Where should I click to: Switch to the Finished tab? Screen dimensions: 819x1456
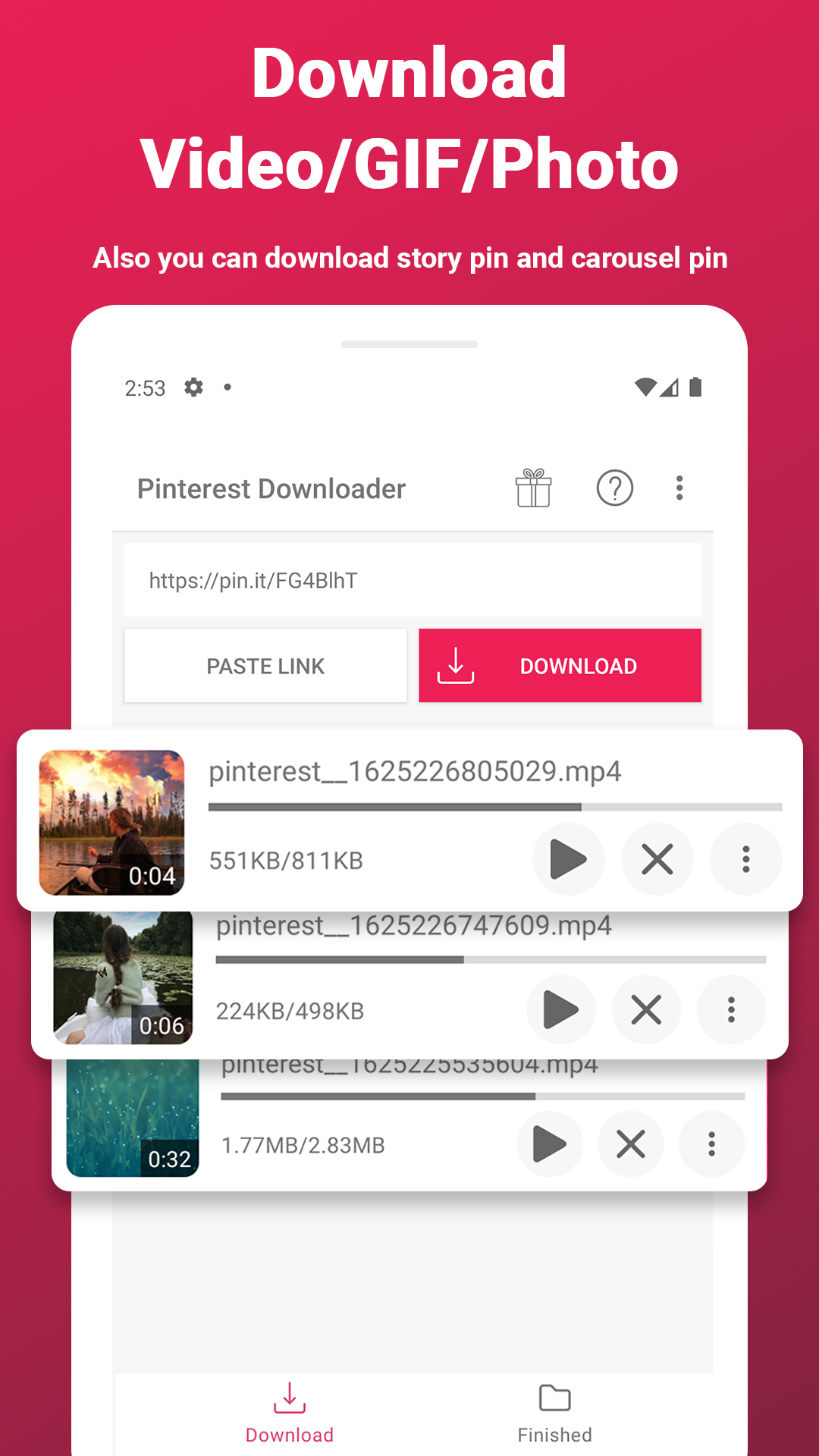[554, 1418]
